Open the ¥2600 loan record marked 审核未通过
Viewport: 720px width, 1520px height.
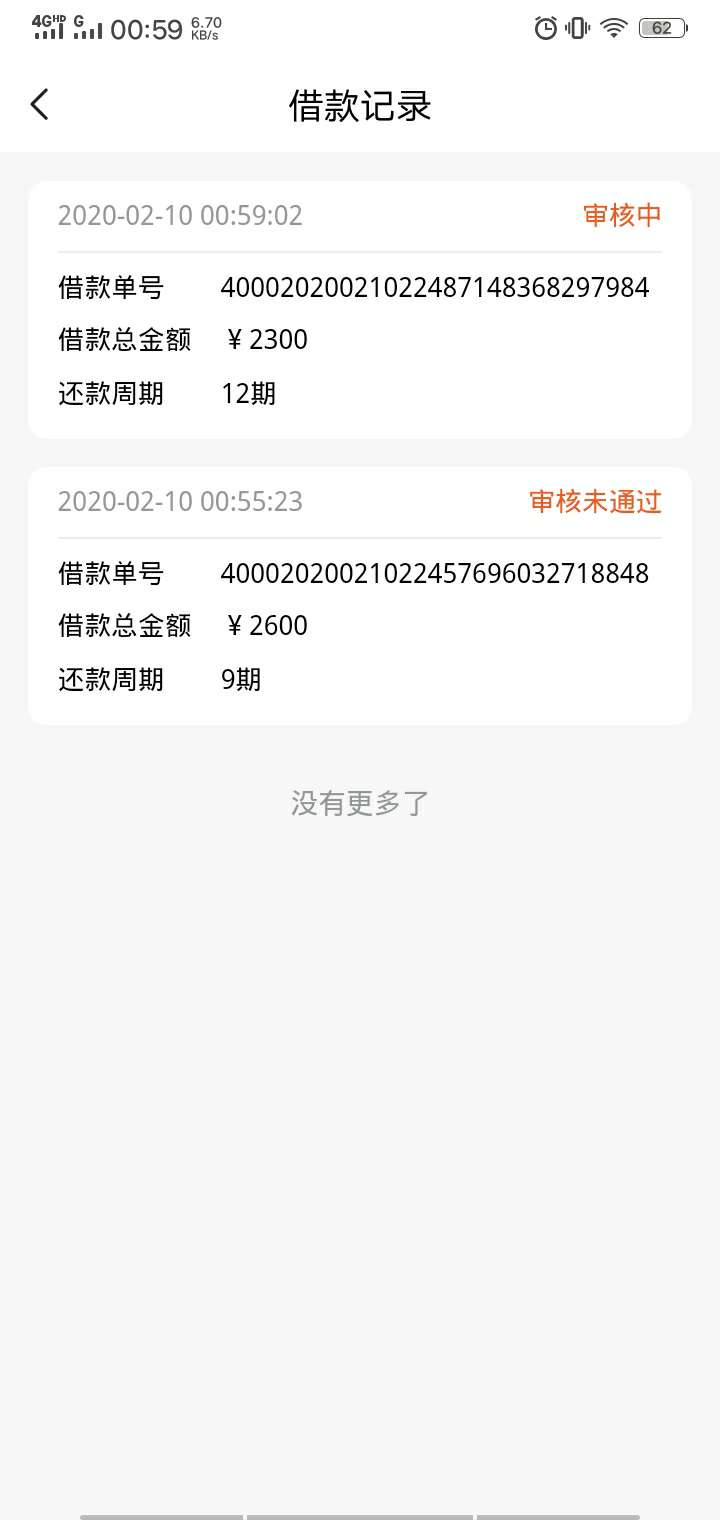360,596
